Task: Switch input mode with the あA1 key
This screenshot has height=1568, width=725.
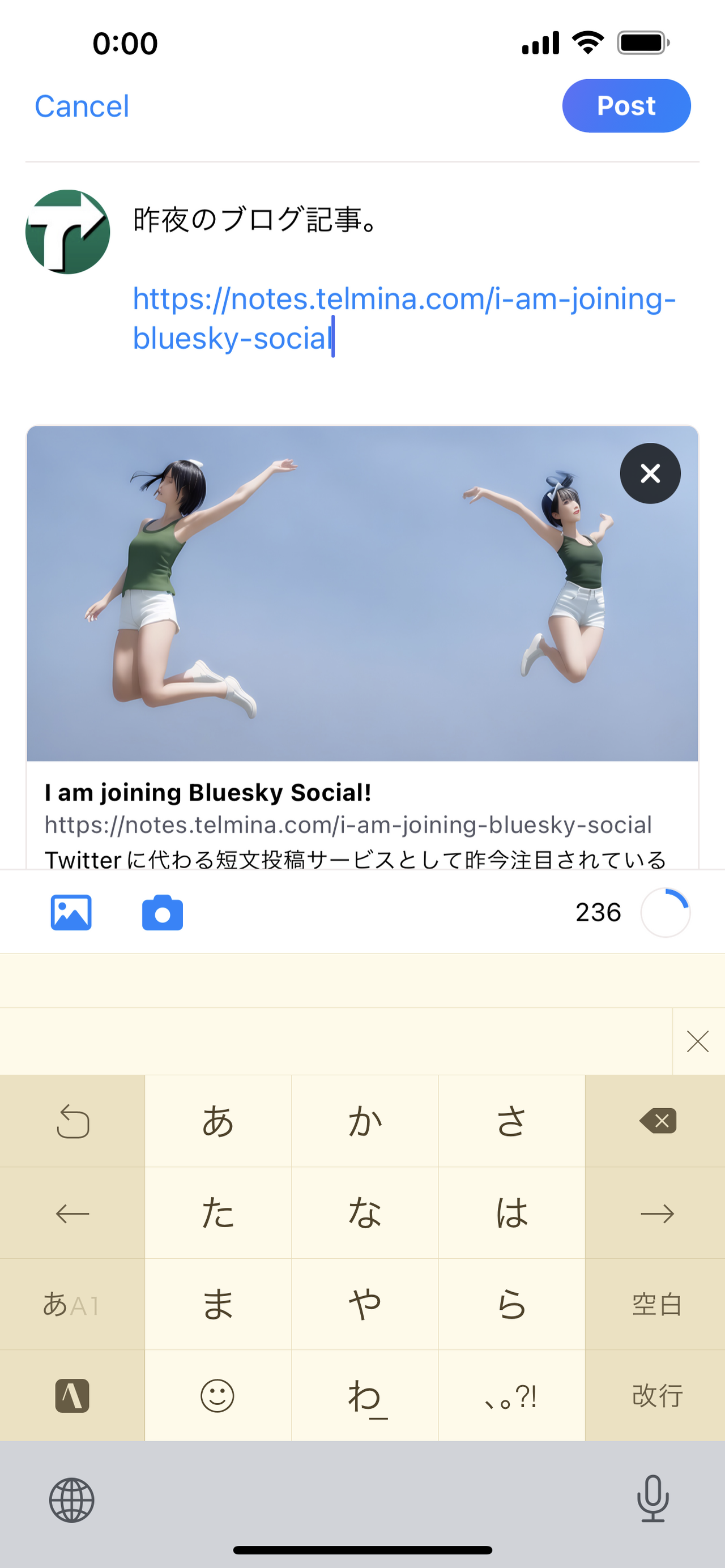Action: pos(71,1306)
